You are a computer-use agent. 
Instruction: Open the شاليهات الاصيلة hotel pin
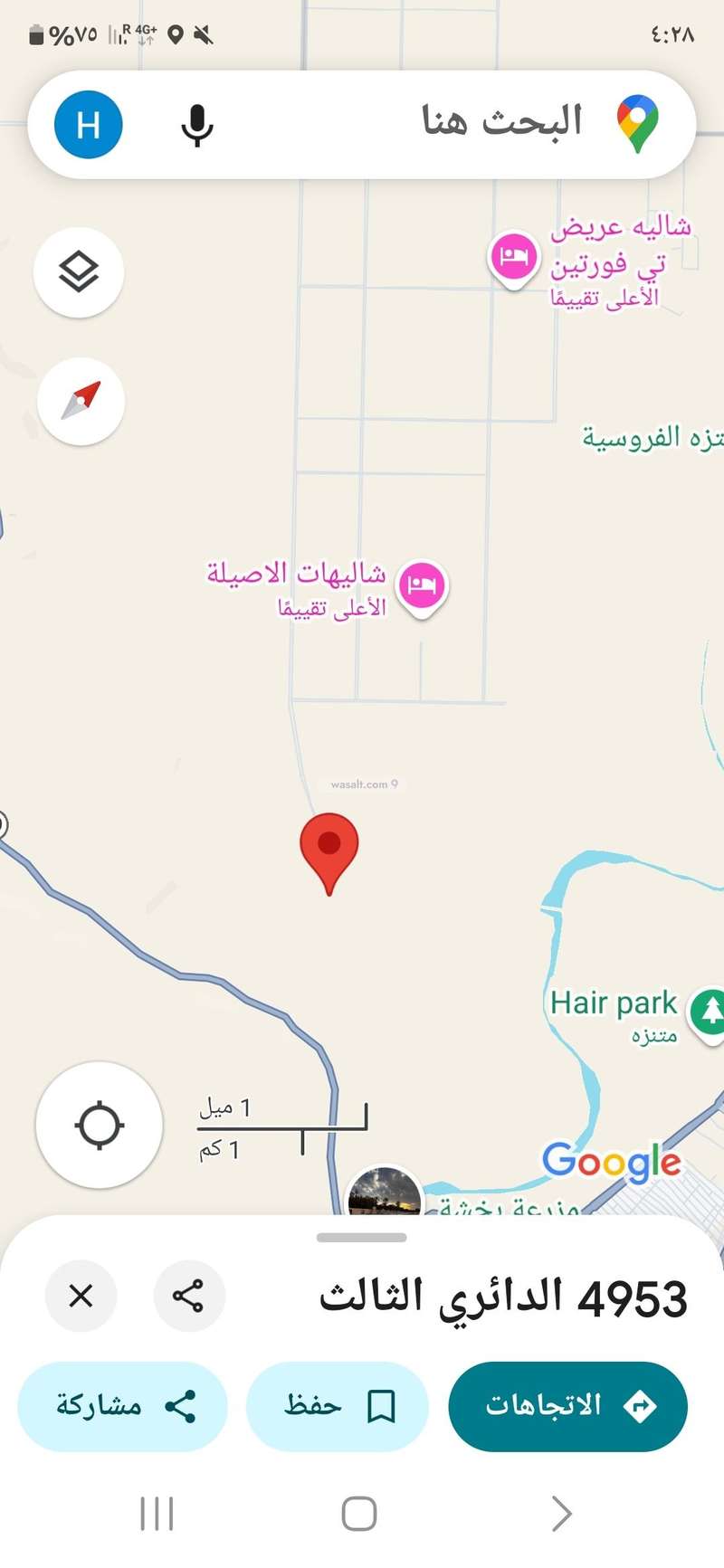click(x=422, y=585)
